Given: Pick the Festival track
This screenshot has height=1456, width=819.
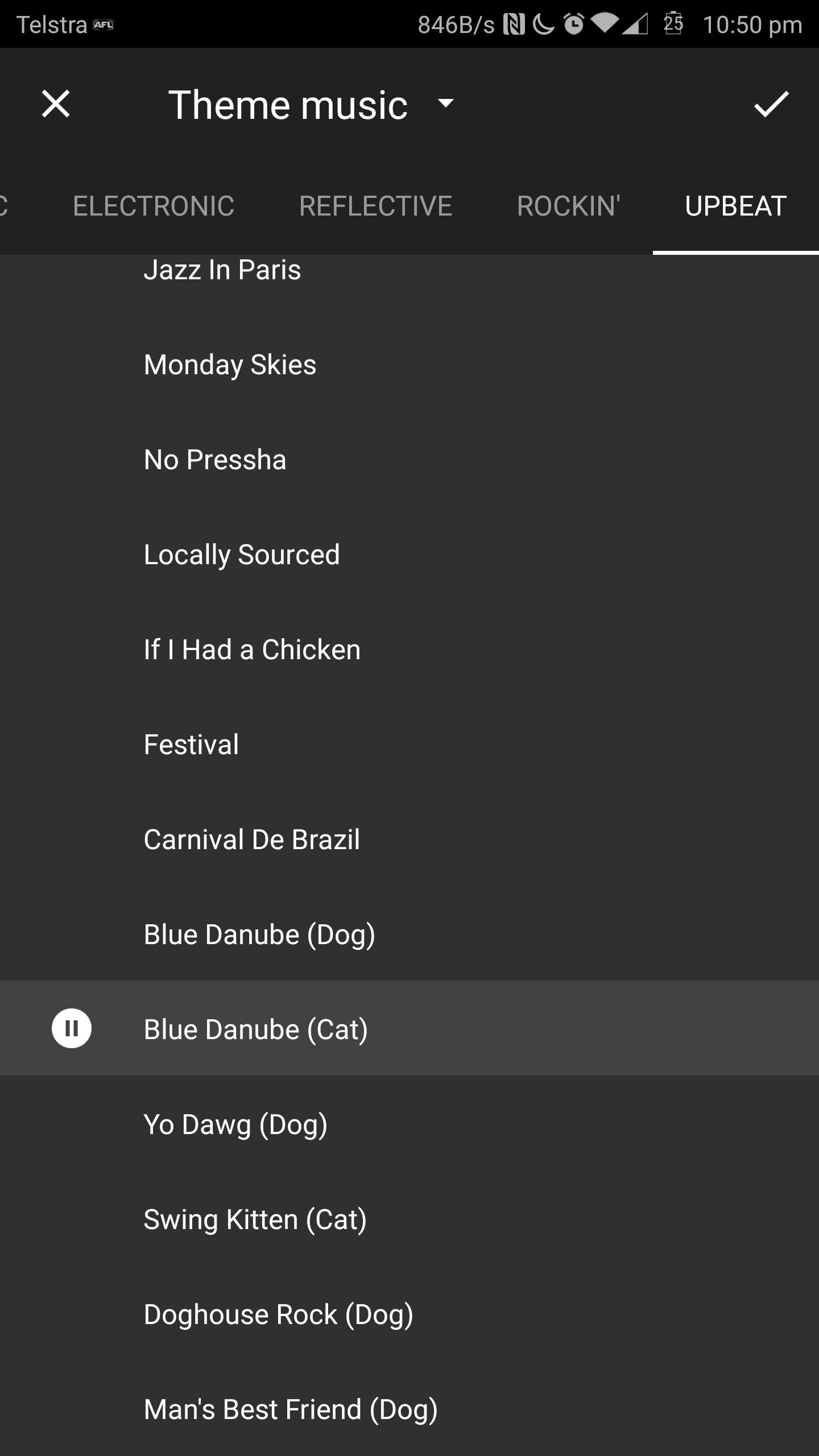Looking at the screenshot, I should click(x=409, y=744).
